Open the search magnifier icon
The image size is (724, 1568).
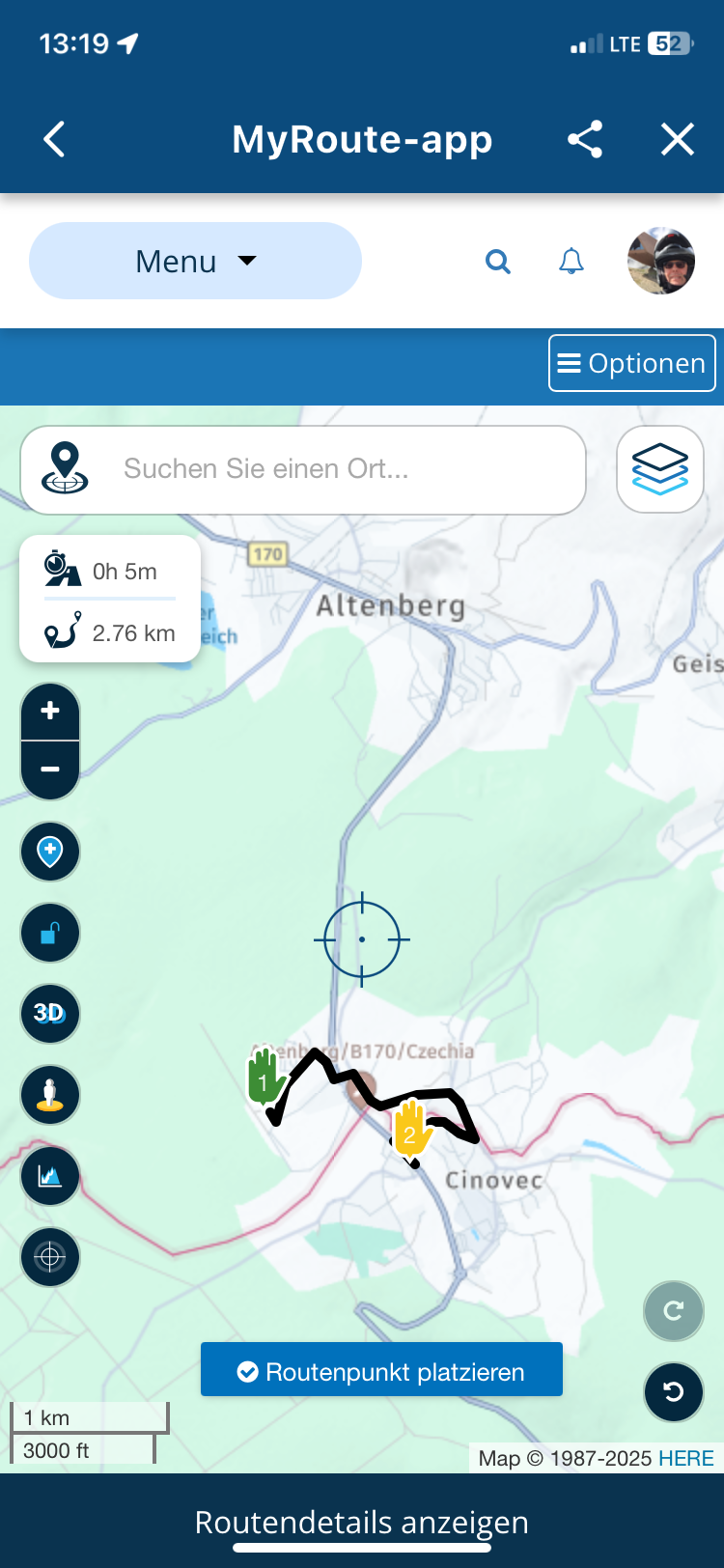pos(498,261)
